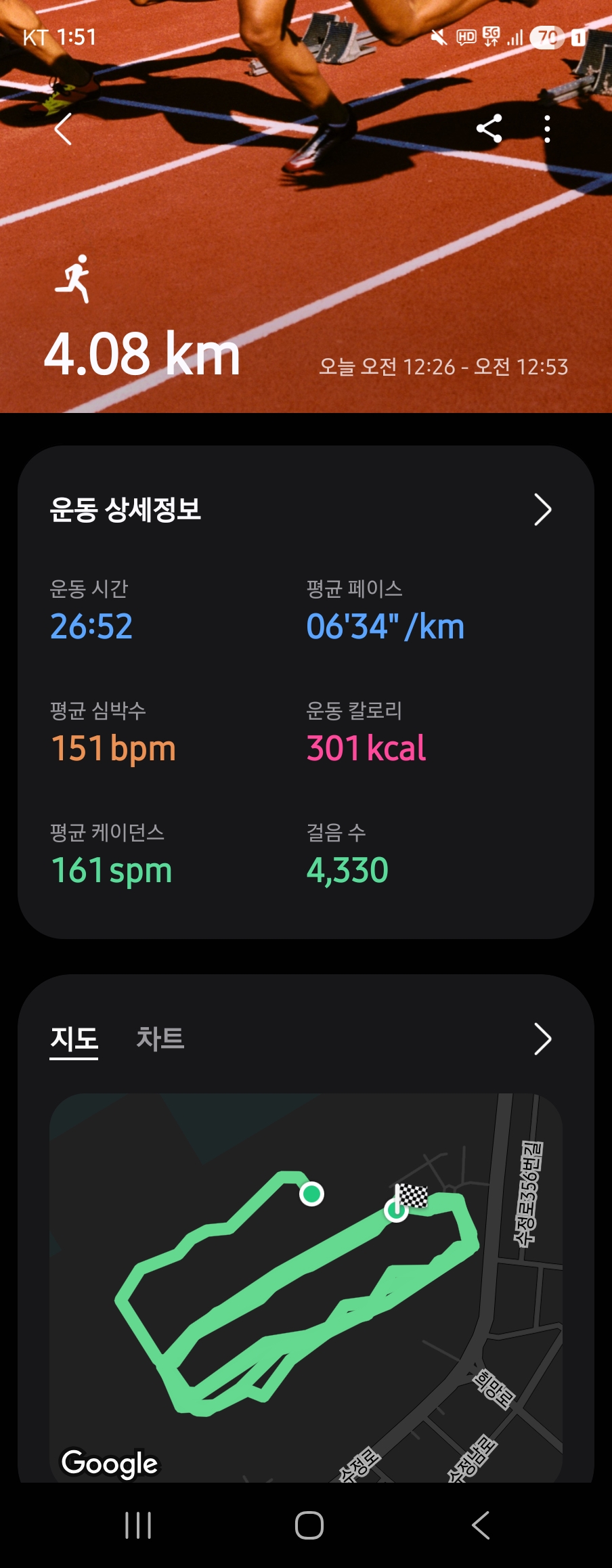
Task: Open the running route map
Action: [305, 1286]
